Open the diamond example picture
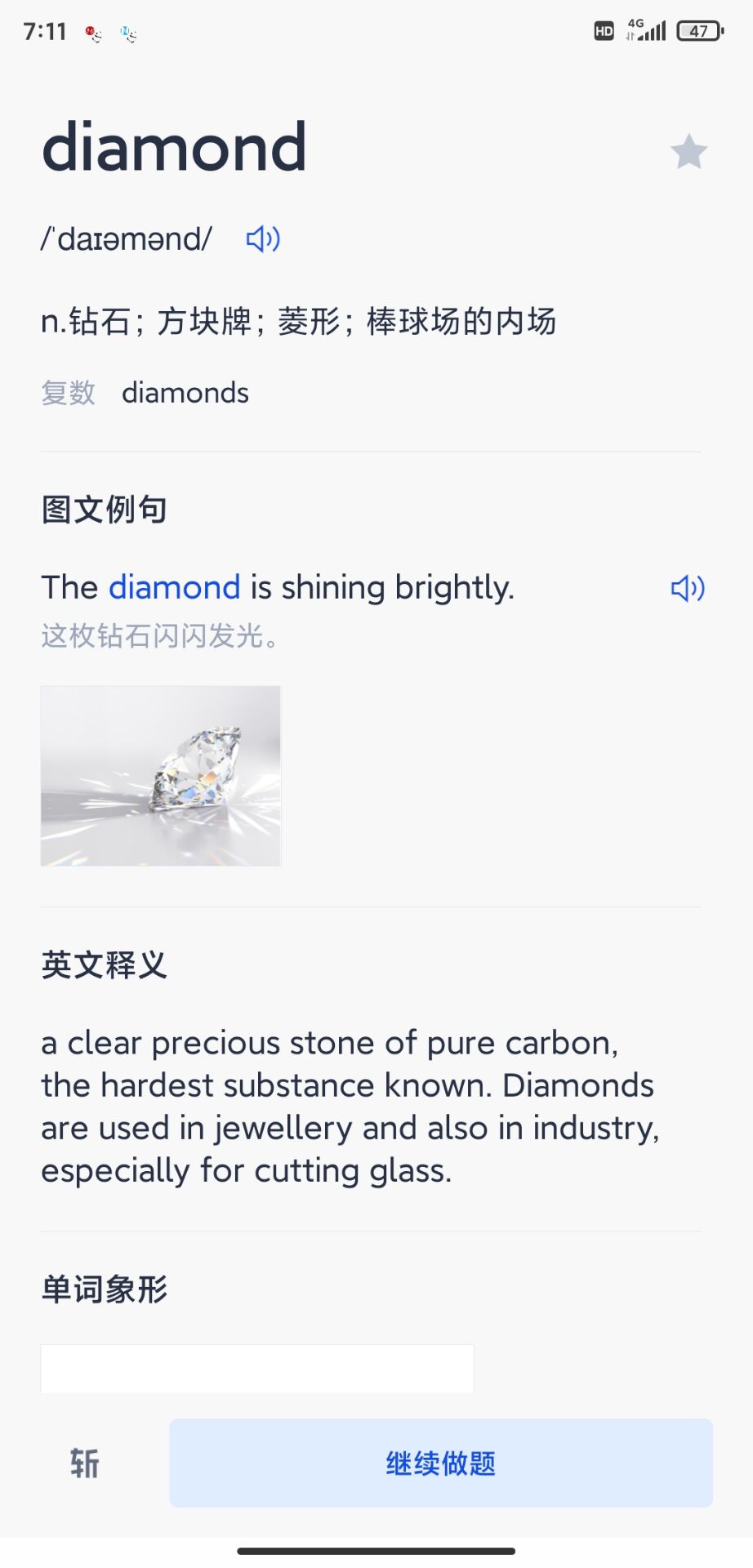Image resolution: width=753 pixels, height=1568 pixels. (x=161, y=776)
